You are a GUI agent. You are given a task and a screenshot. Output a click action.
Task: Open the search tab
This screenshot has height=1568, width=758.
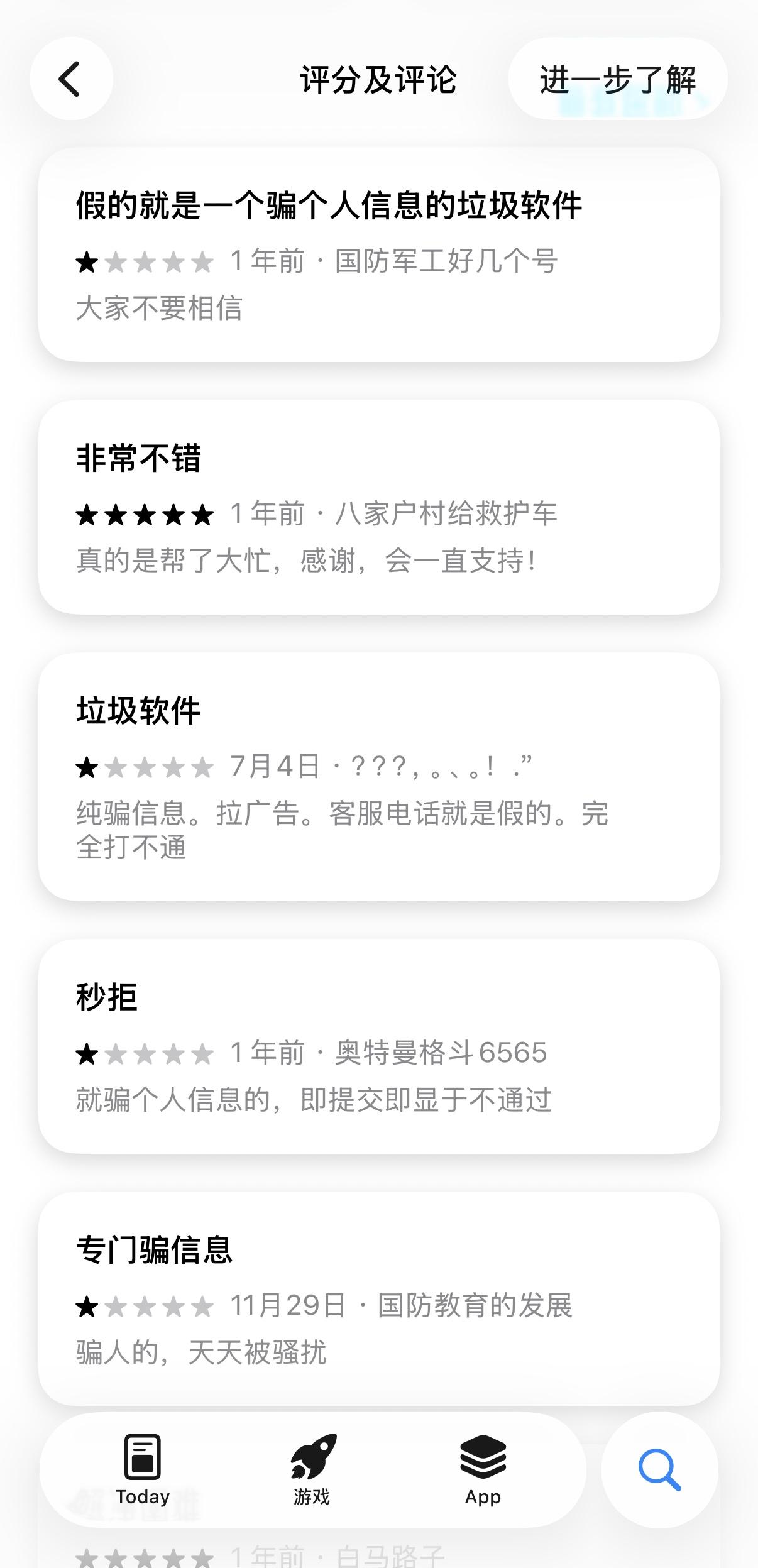(x=659, y=1469)
